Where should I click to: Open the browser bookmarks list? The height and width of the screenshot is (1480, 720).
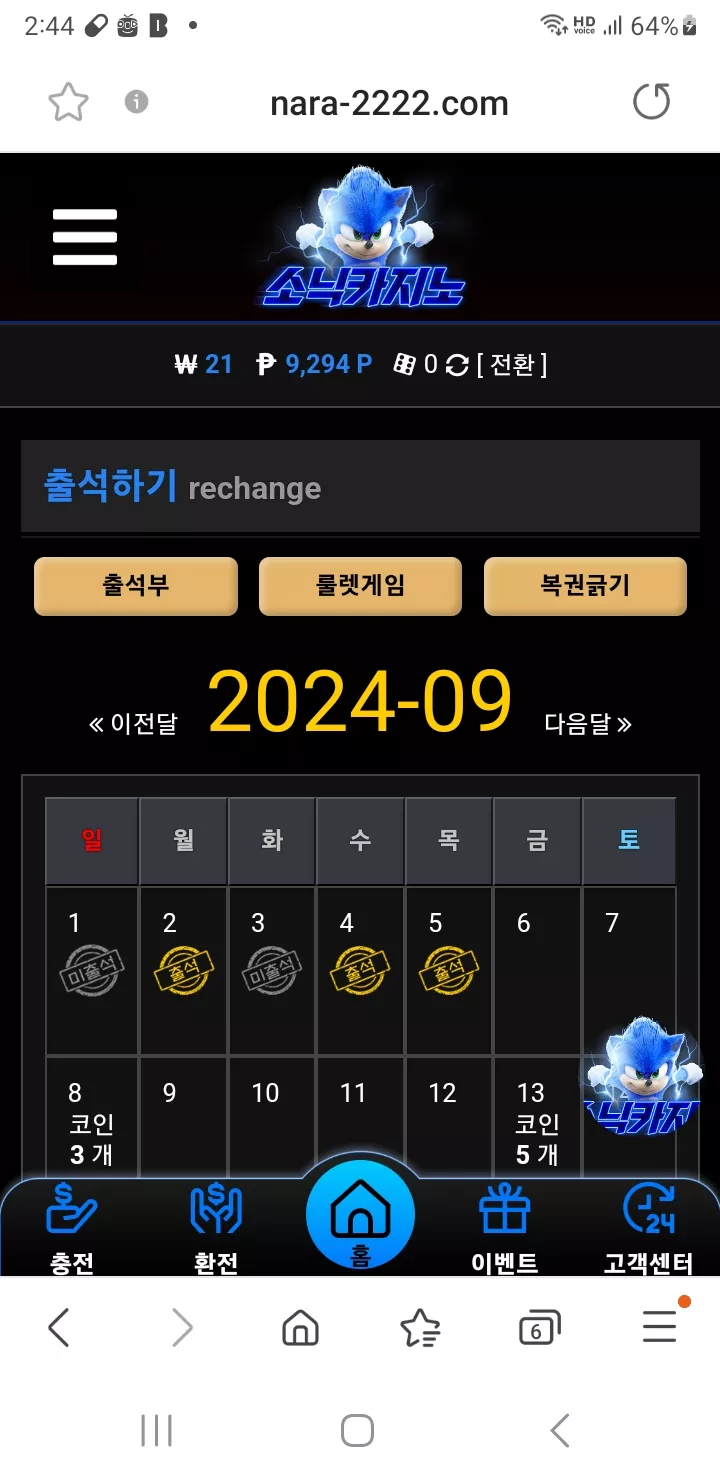coord(420,1328)
